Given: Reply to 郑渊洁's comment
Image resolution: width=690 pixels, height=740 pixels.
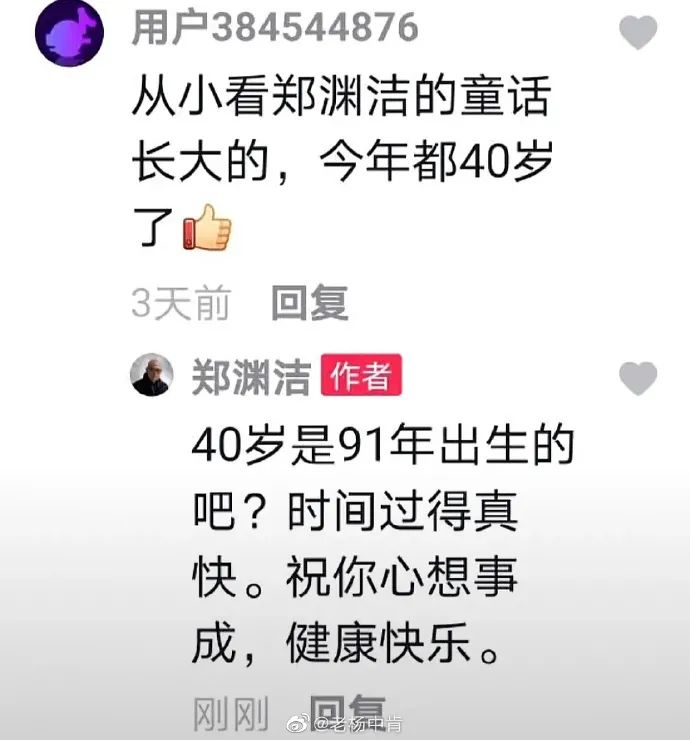Looking at the screenshot, I should click(x=345, y=713).
